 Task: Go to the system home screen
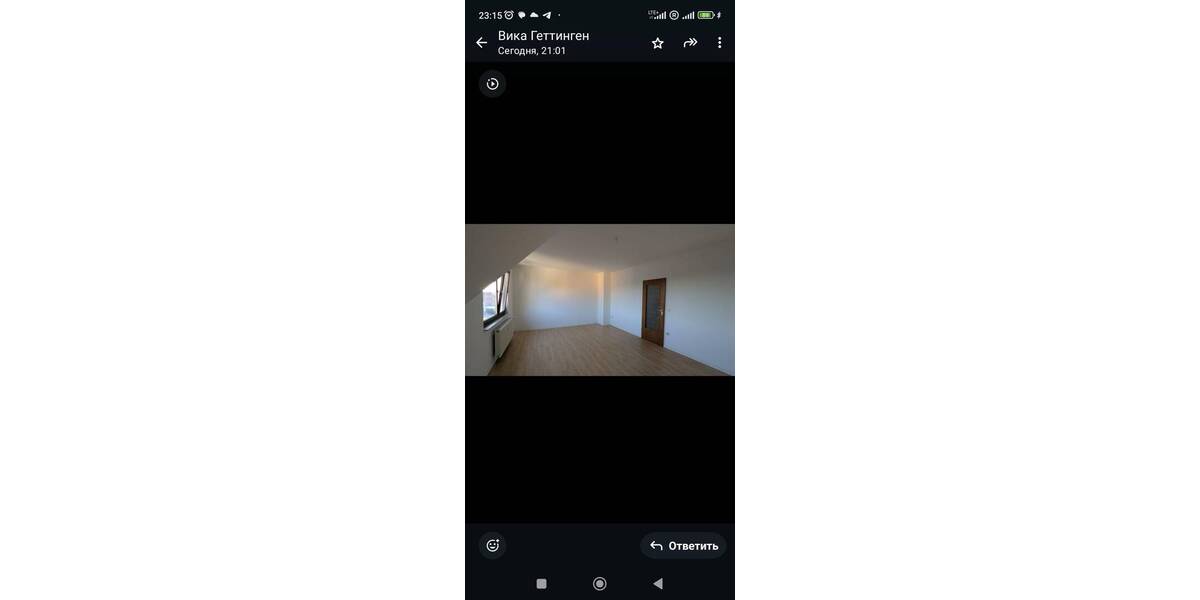(600, 584)
